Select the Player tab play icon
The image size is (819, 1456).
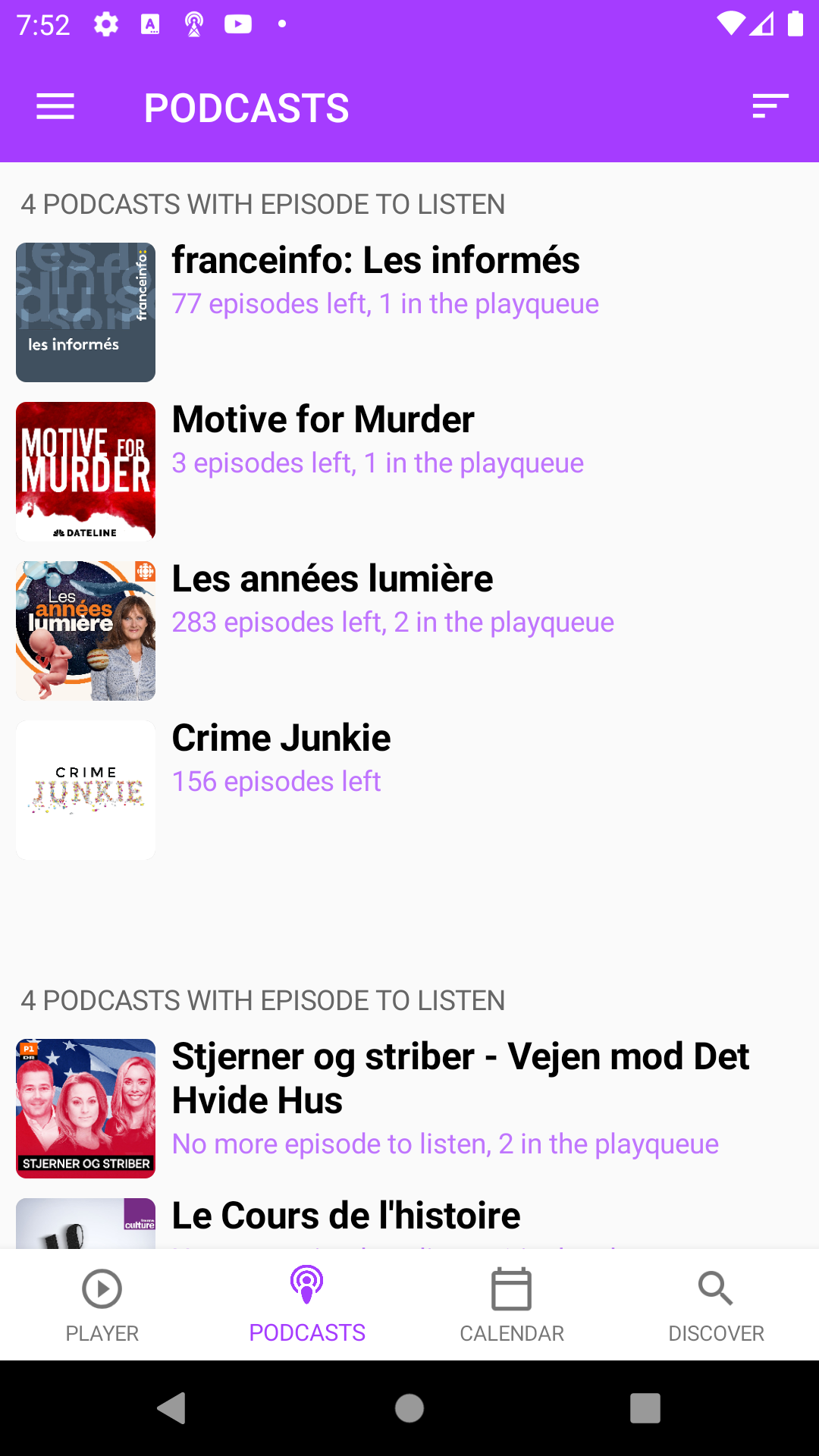tap(102, 1289)
